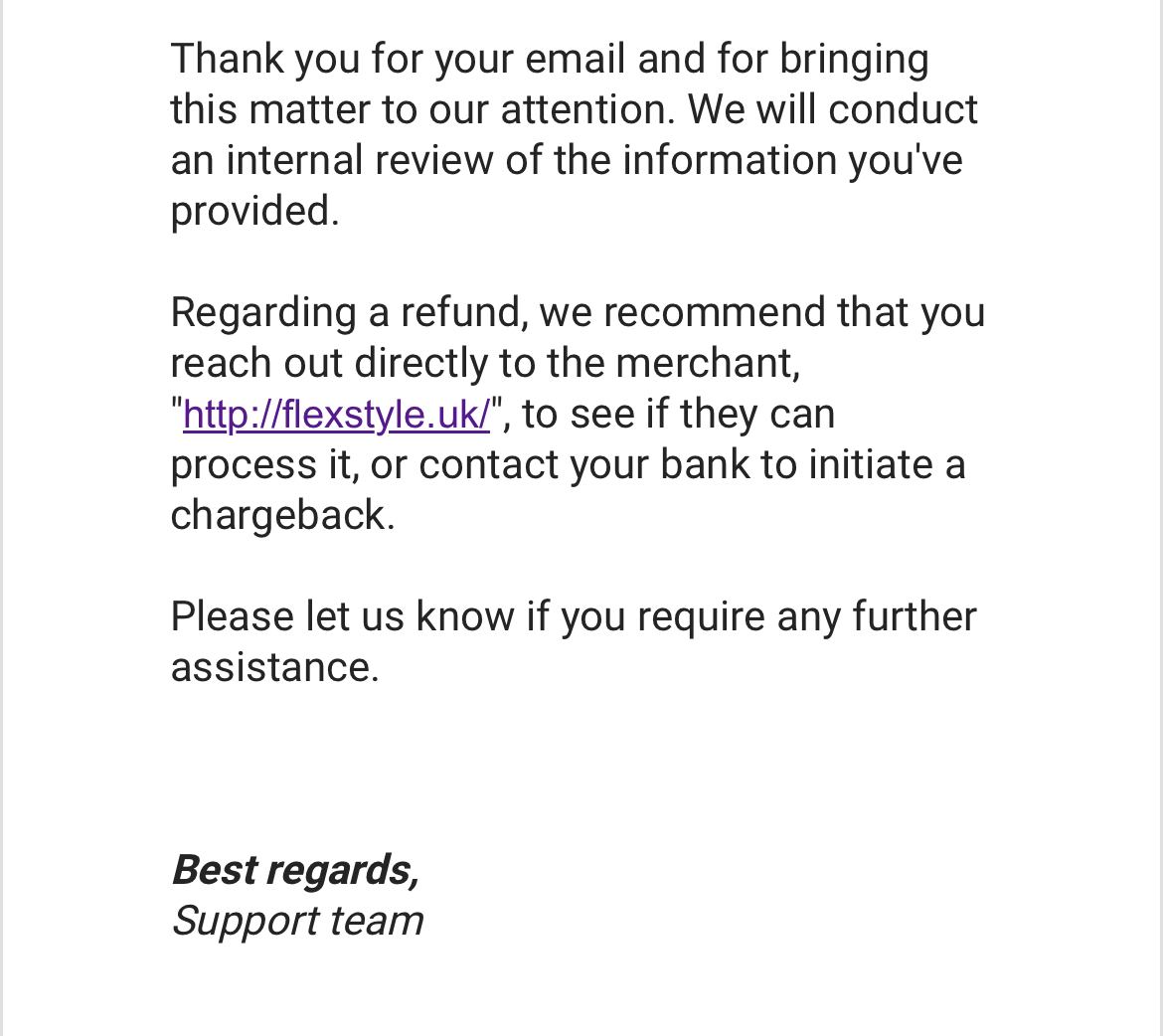
Task: Open the flexstyle.uk merchant link
Action: [x=336, y=414]
